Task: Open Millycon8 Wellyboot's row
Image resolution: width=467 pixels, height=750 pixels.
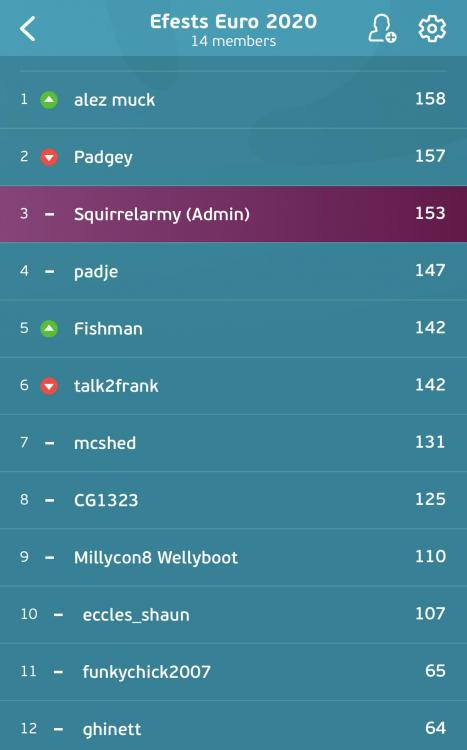Action: point(234,557)
